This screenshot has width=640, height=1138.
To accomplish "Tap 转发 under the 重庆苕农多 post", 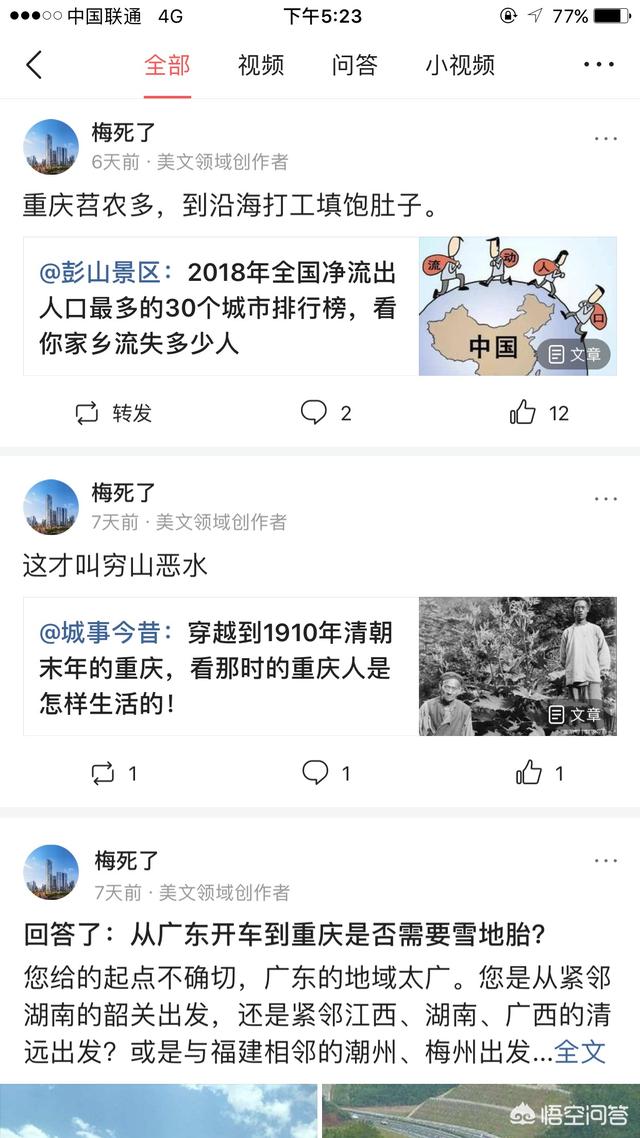I will [x=114, y=412].
